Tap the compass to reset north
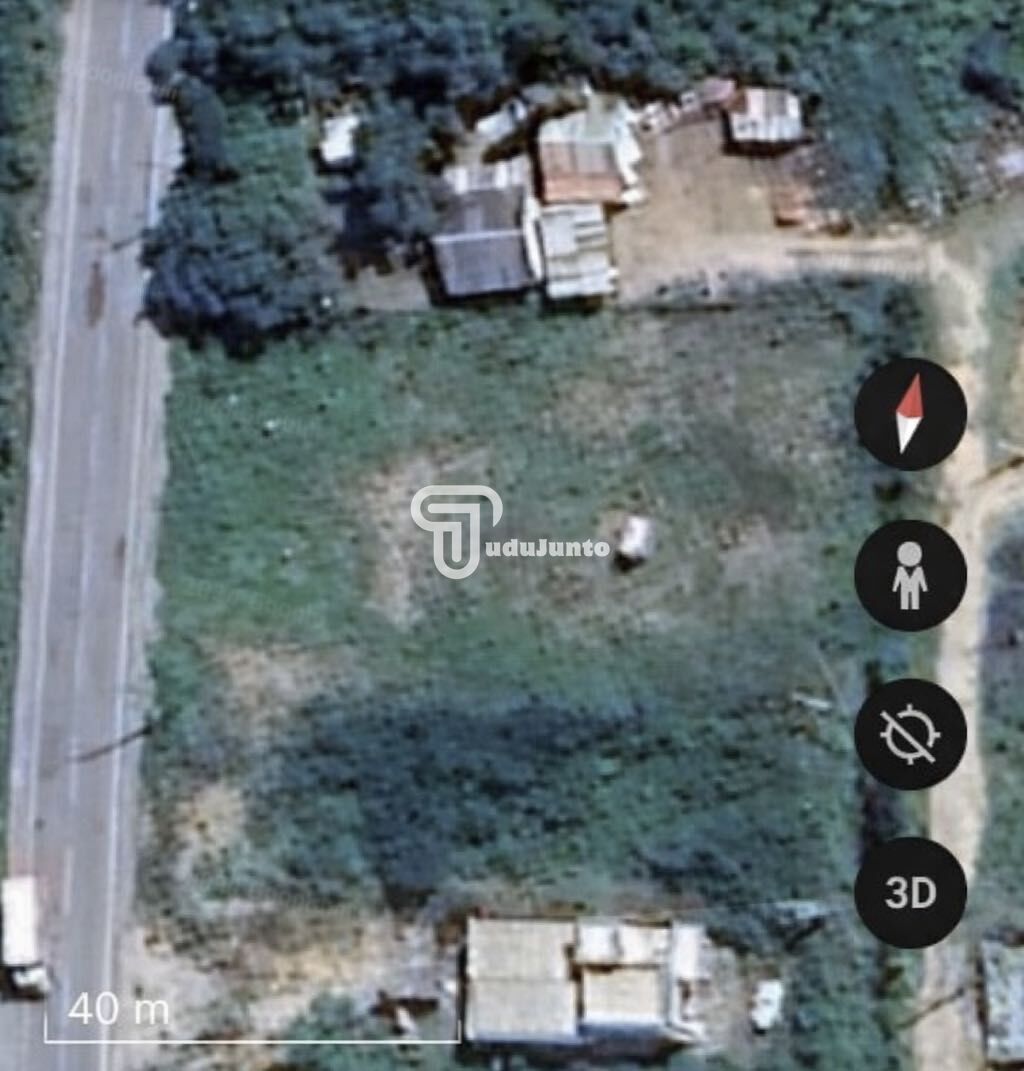The height and width of the screenshot is (1071, 1024). [910, 414]
